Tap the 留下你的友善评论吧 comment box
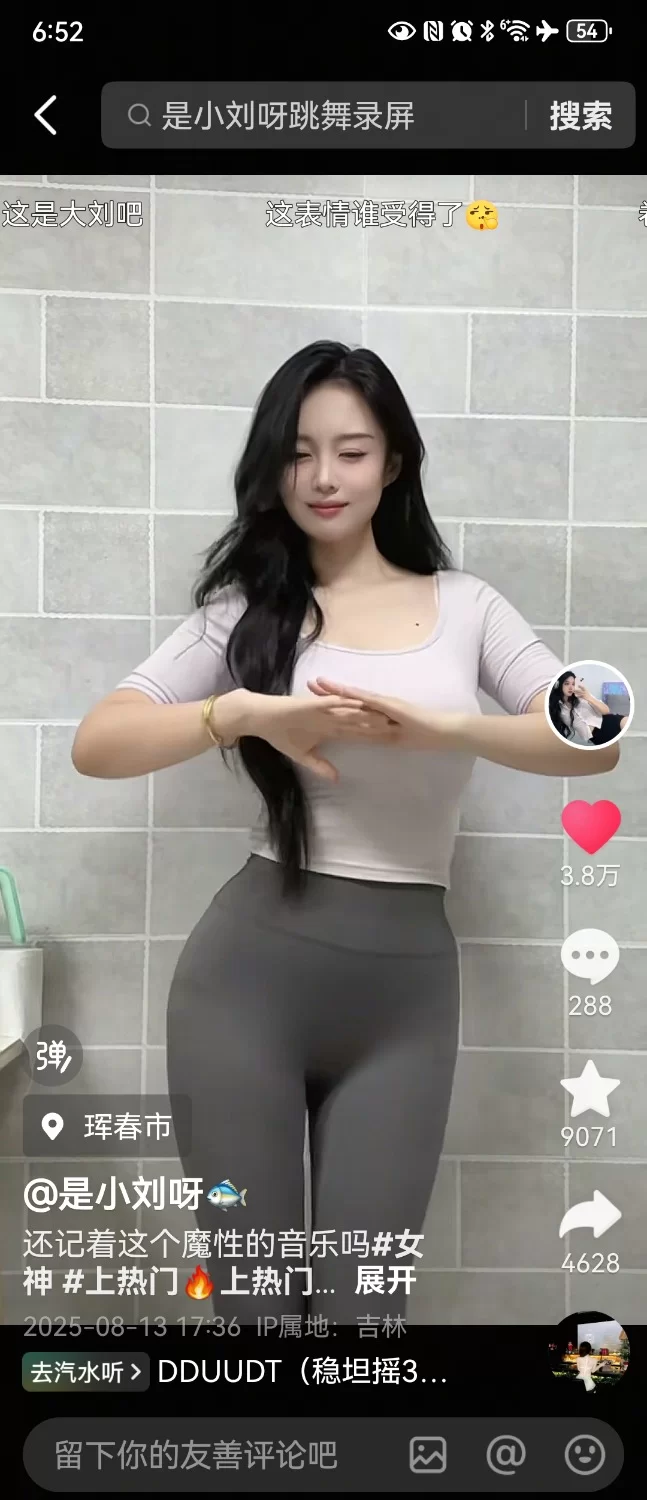Screen dimensions: 647x1500 point(200,1455)
